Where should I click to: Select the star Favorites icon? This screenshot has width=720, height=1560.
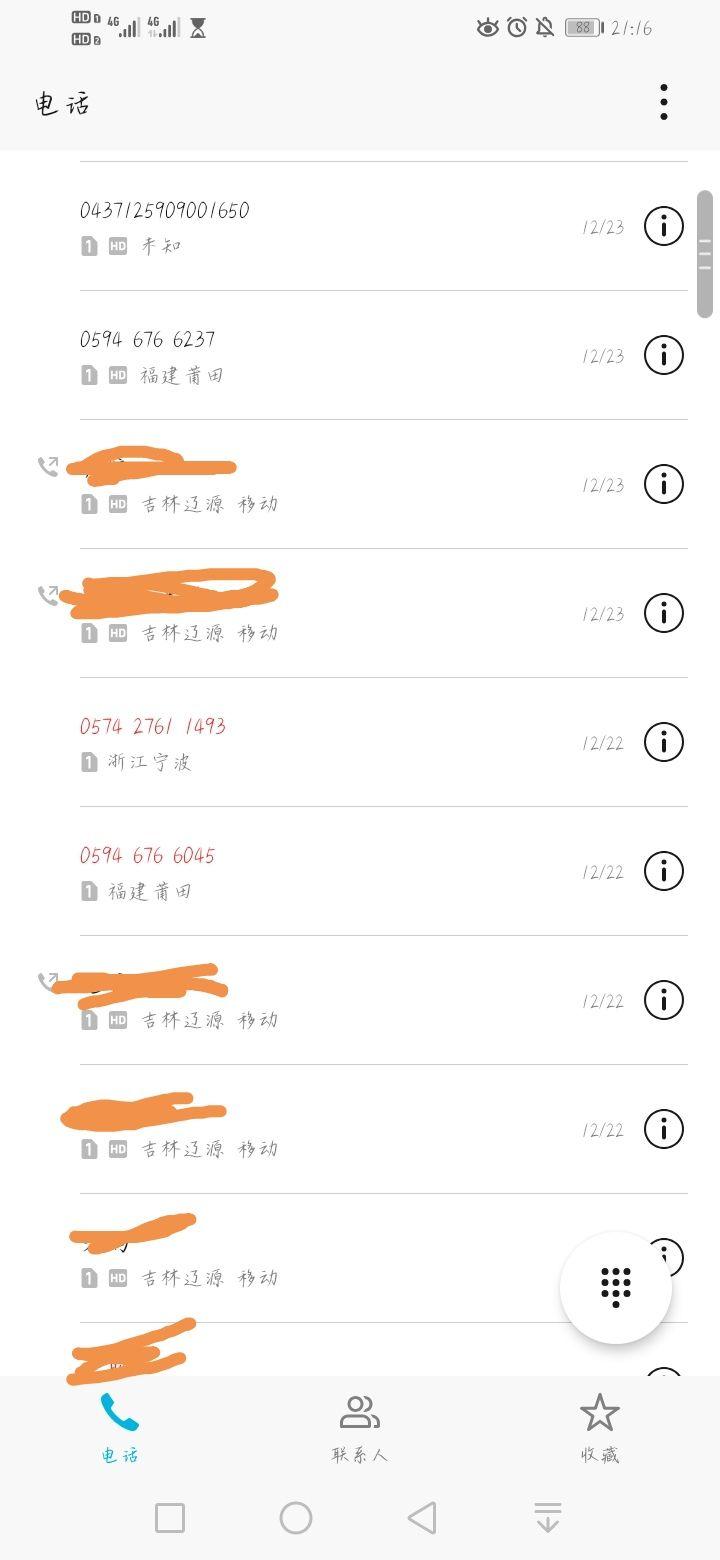tap(599, 1414)
